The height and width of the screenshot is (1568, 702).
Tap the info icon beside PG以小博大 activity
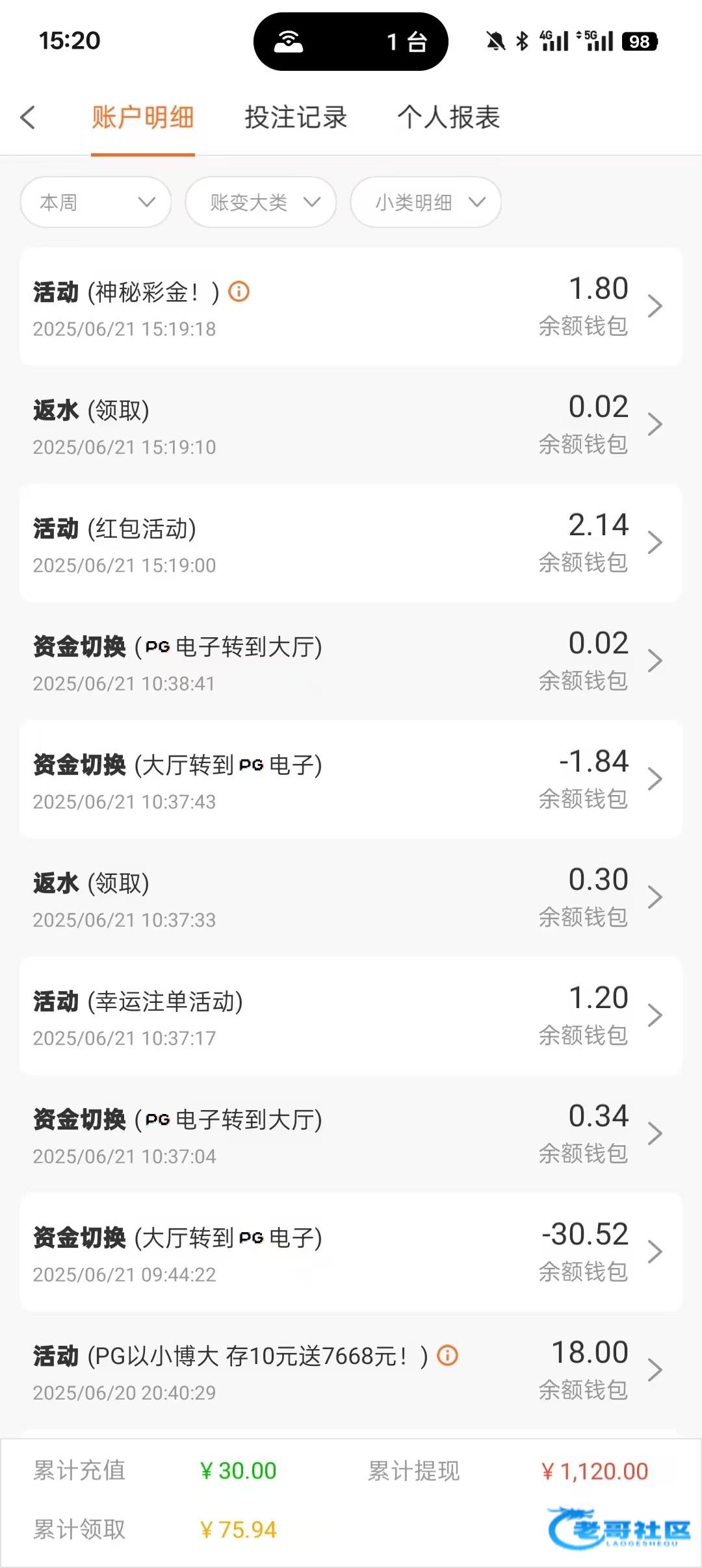coord(447,1356)
